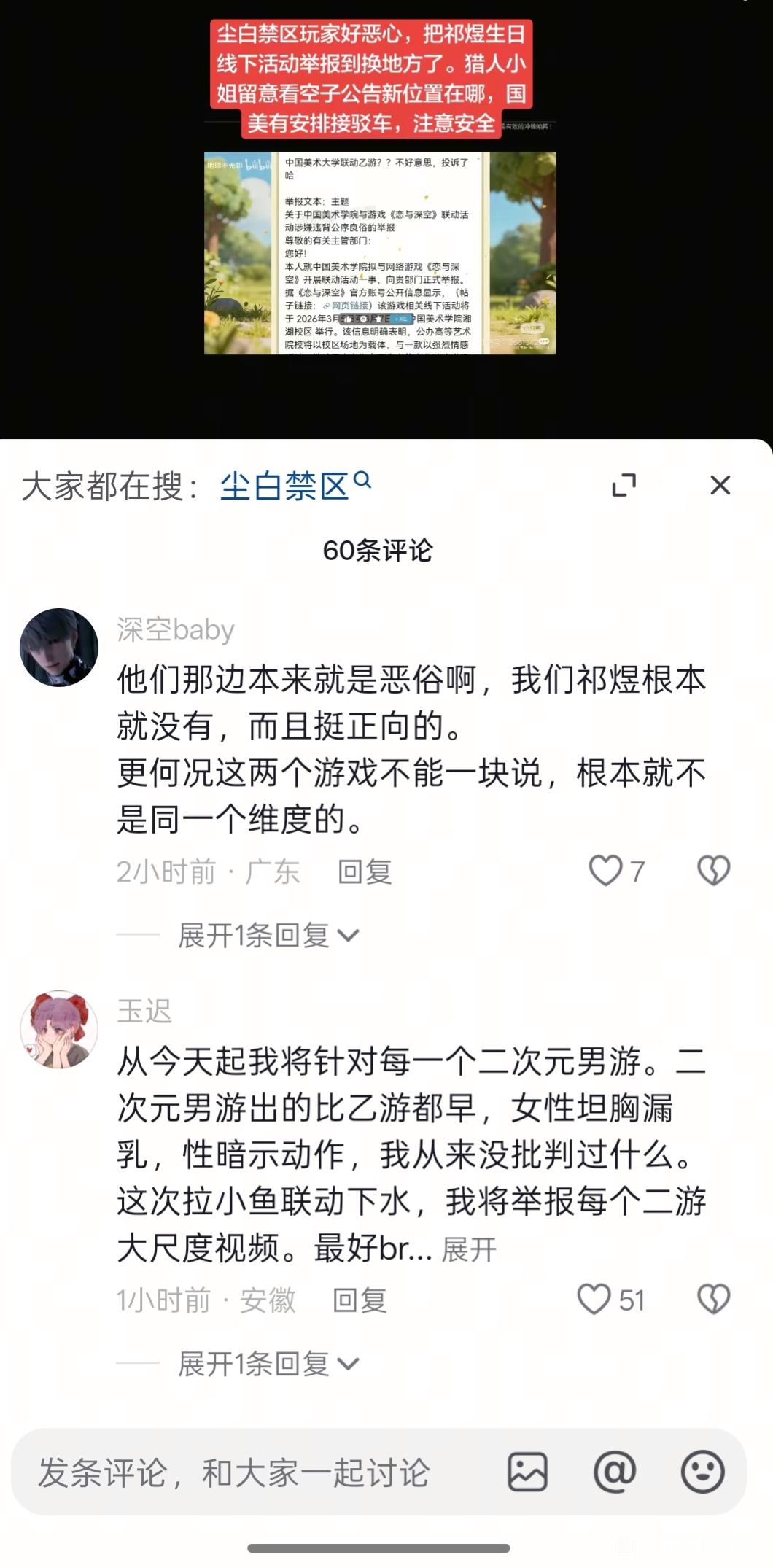This screenshot has height=1568, width=773.
Task: Close the comments panel
Action: (720, 485)
